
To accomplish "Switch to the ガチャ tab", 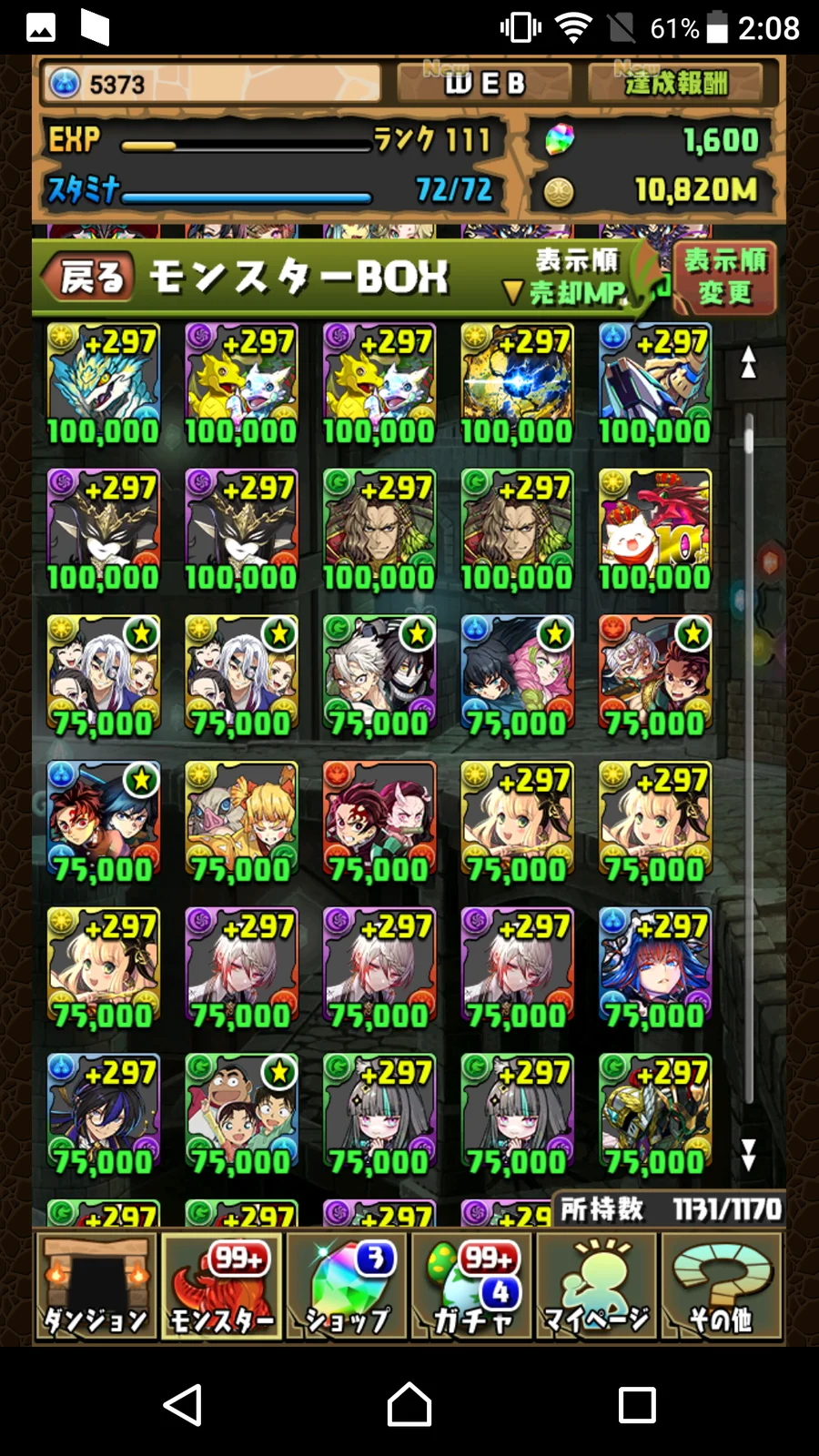I will 473,1287.
